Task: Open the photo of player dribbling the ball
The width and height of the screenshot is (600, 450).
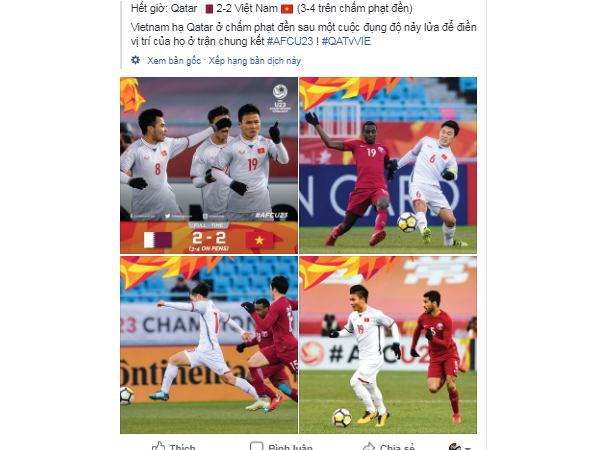Action: tap(388, 344)
